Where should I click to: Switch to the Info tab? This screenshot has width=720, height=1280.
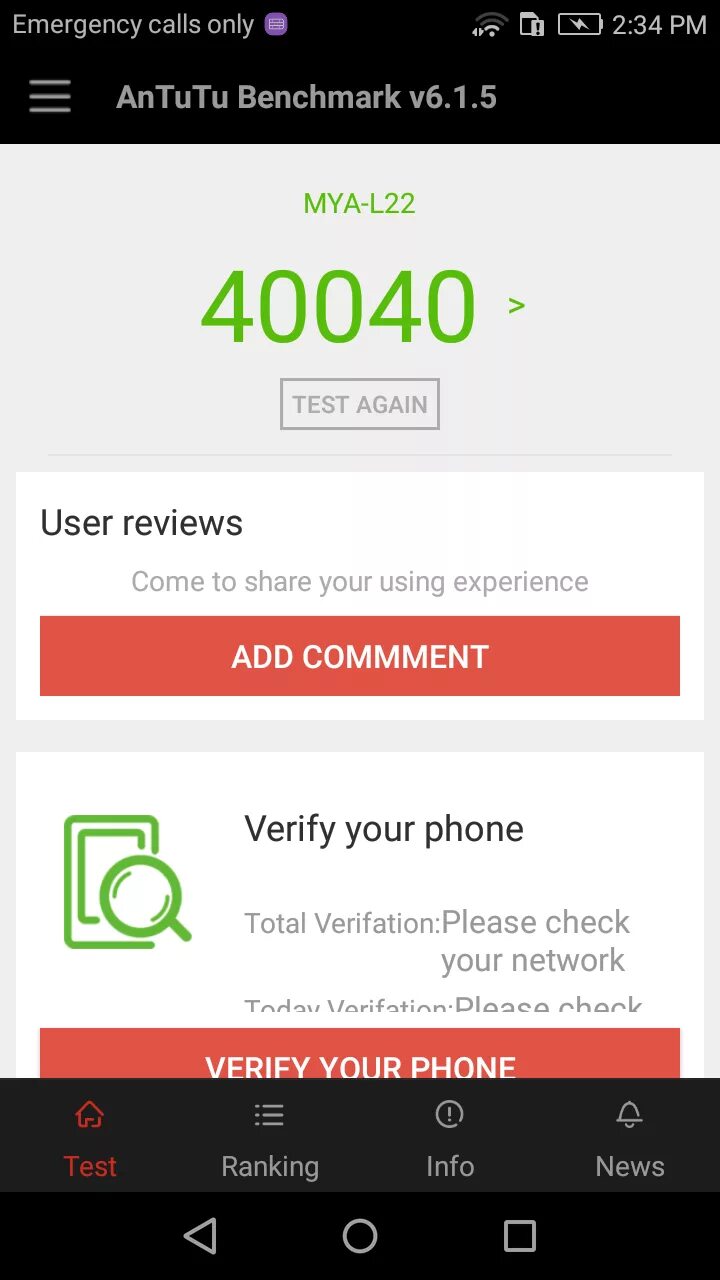[450, 1138]
